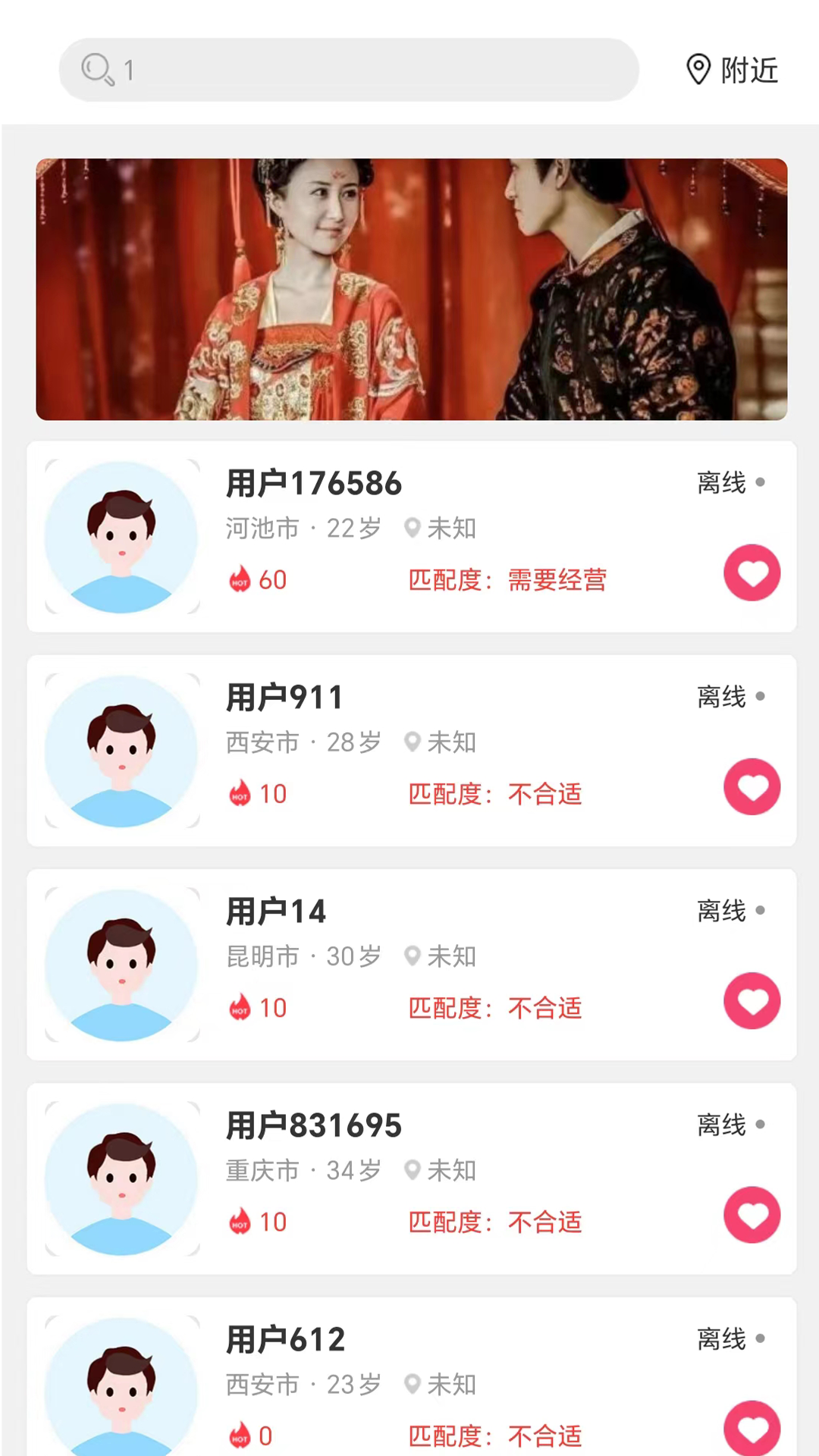The width and height of the screenshot is (819, 1456).
Task: Open the wedding couple banner
Action: [411, 289]
